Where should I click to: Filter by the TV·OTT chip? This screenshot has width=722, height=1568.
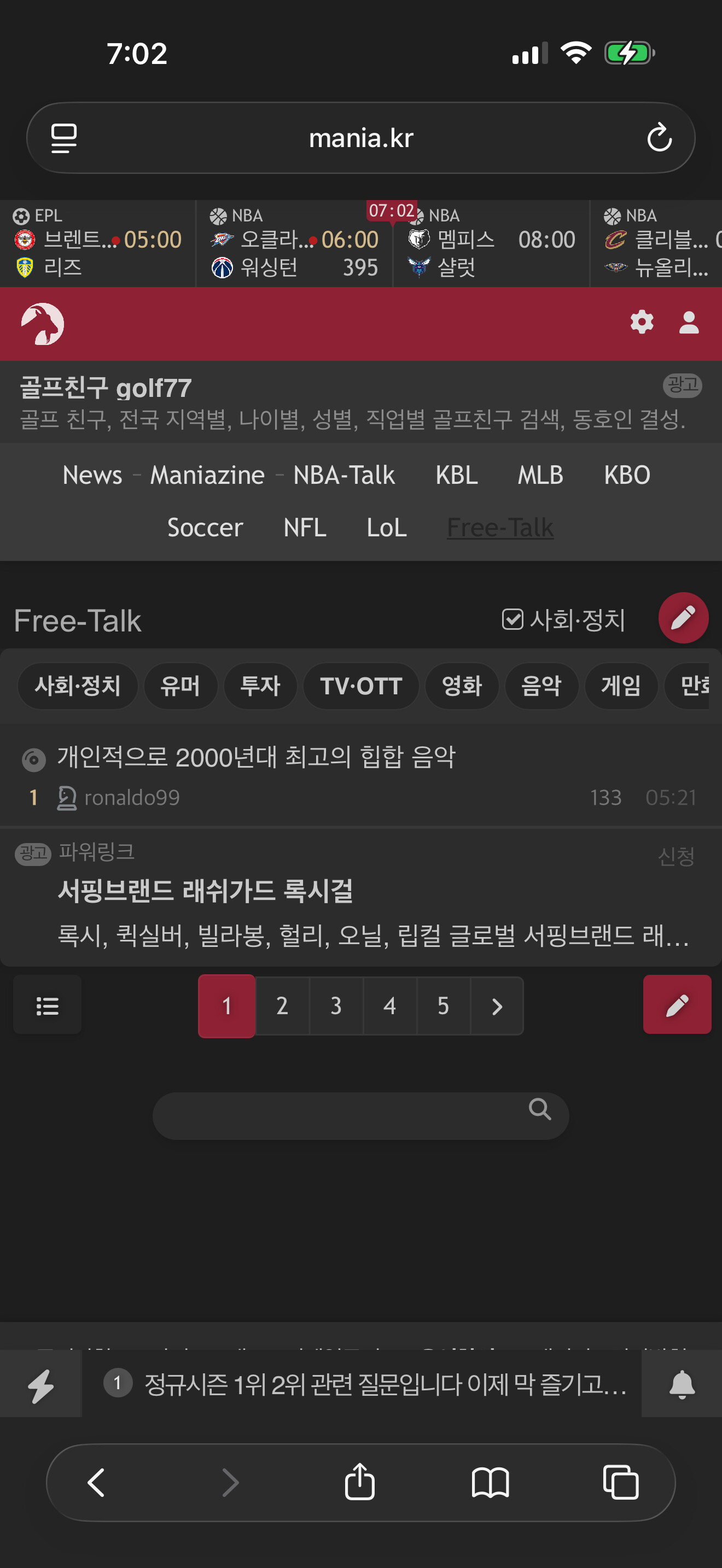[361, 686]
